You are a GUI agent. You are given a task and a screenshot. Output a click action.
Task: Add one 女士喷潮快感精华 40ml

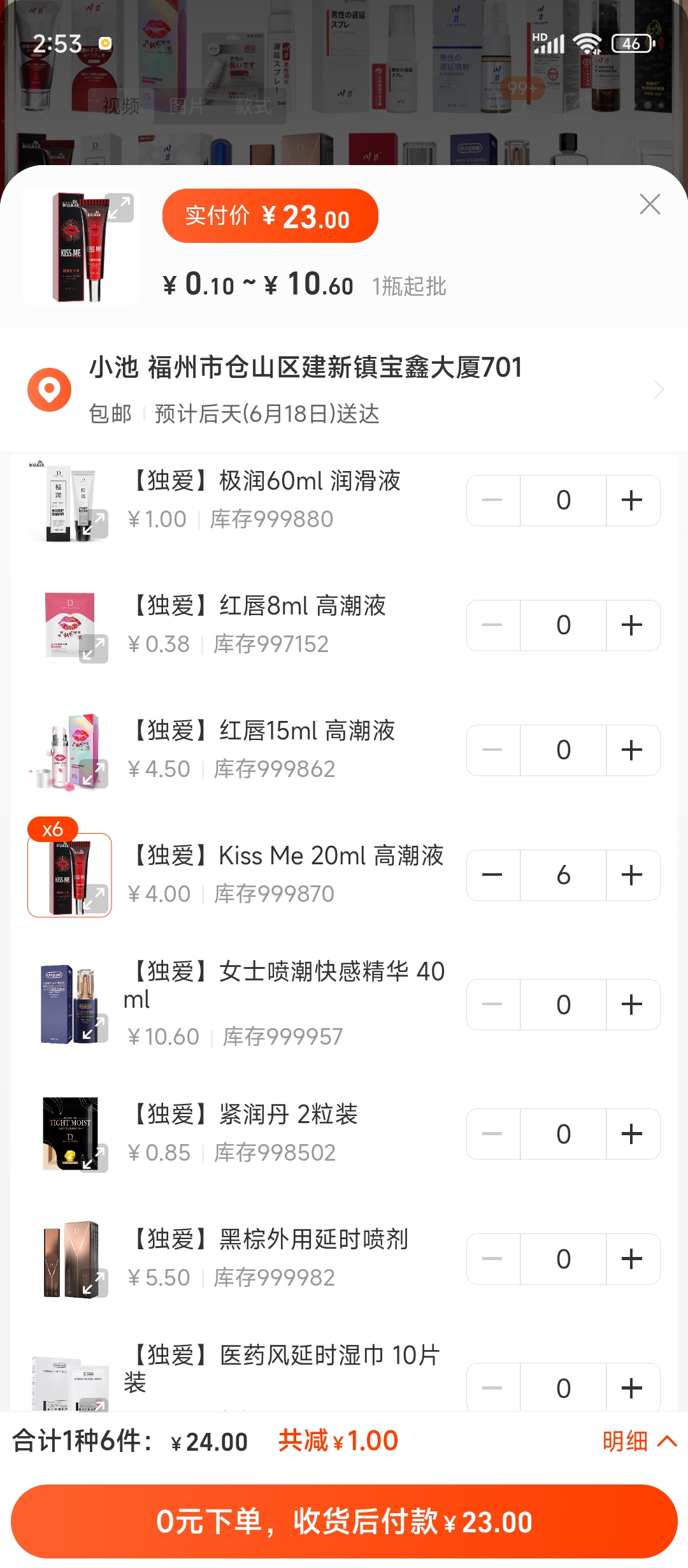[633, 1005]
